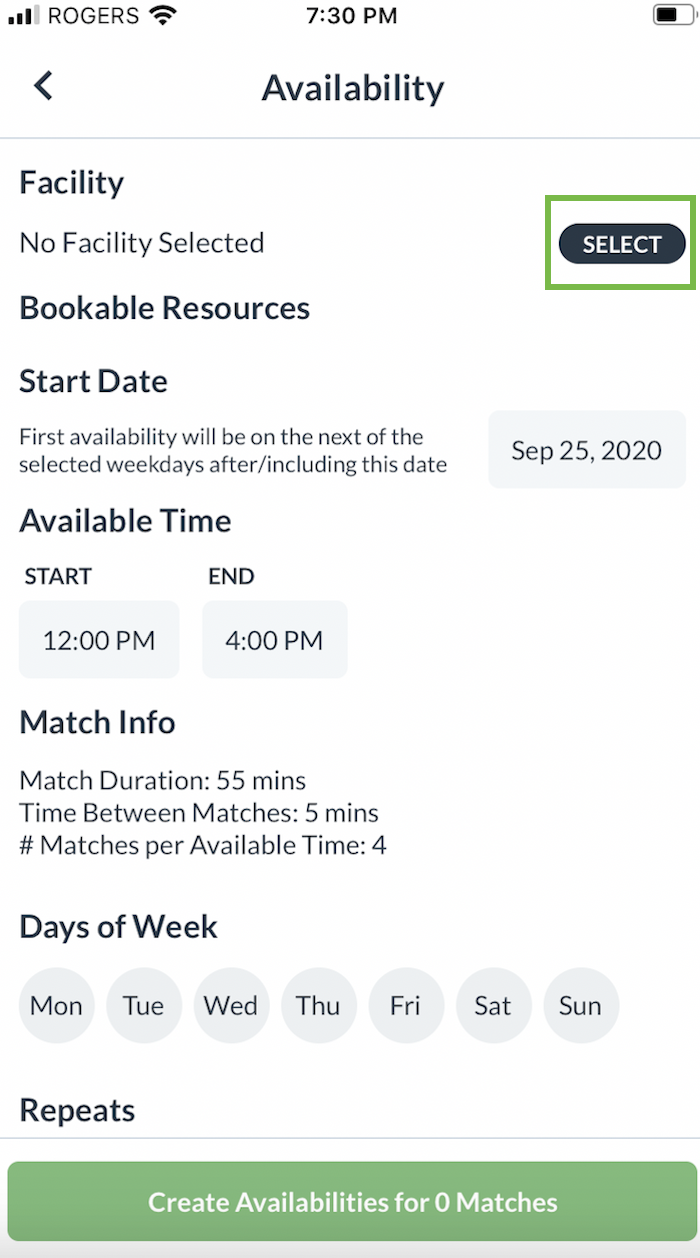Enable Thu as an available day
700x1258 pixels.
(318, 1005)
